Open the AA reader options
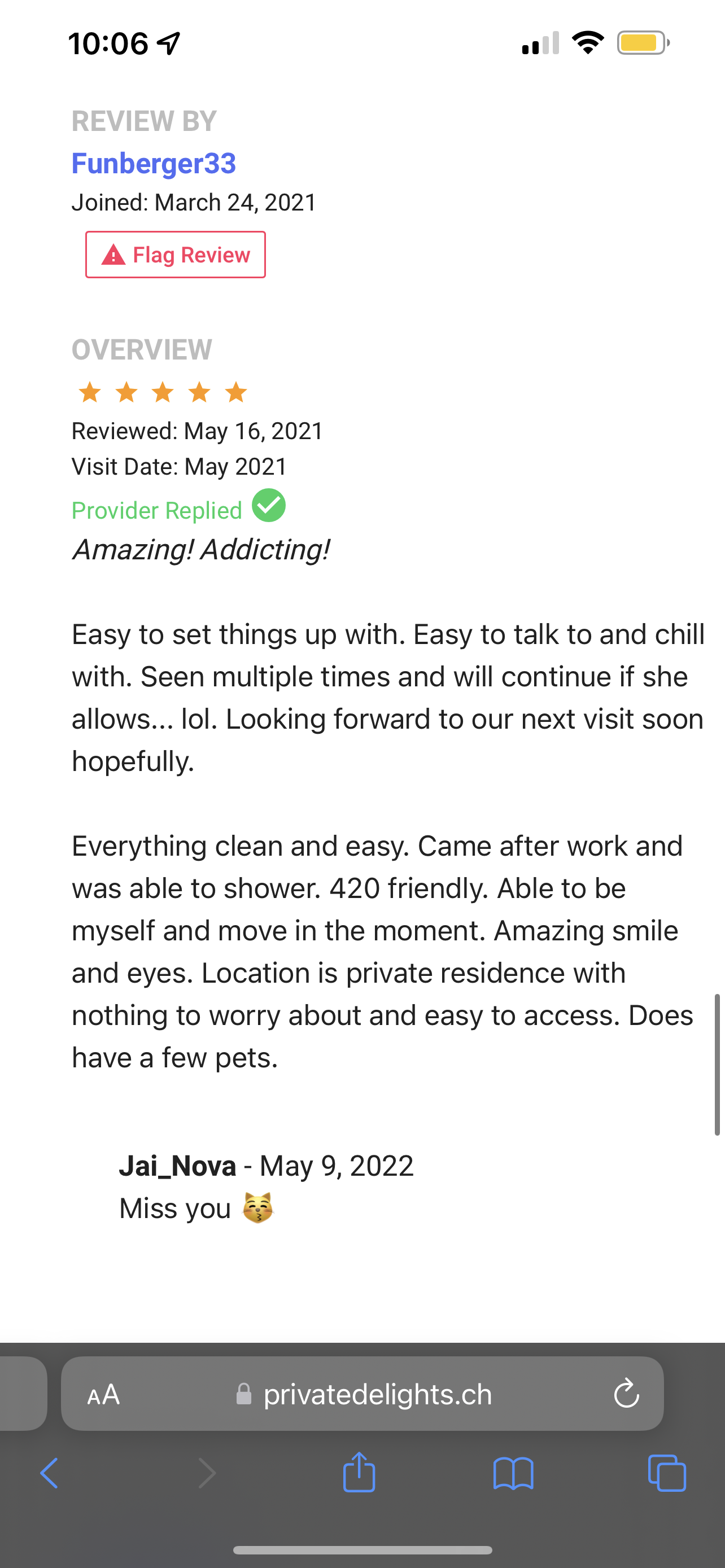Screen dimensions: 725x1568 [x=103, y=1394]
